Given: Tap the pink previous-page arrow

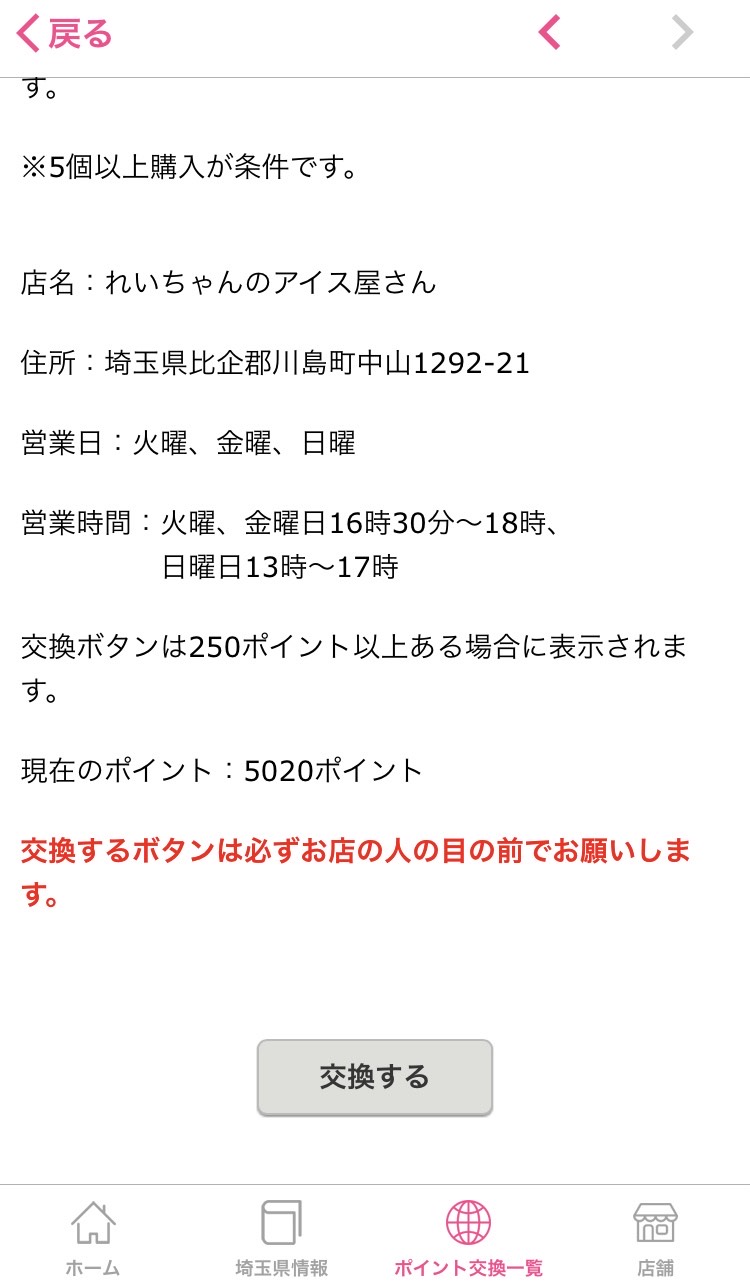Looking at the screenshot, I should point(549,33).
